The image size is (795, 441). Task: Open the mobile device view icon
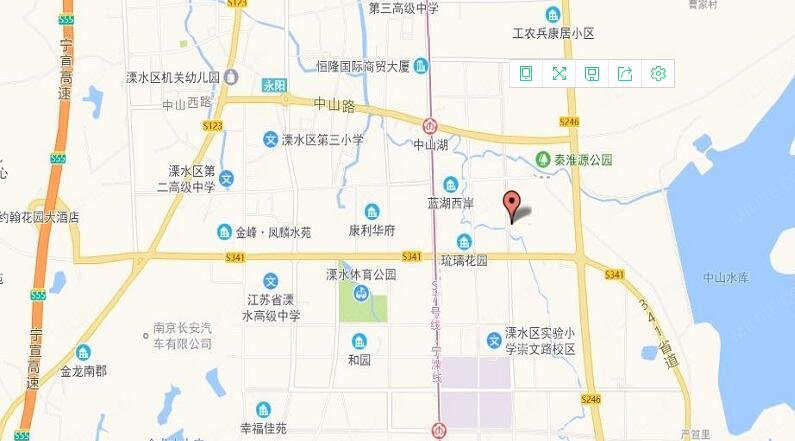coord(526,73)
